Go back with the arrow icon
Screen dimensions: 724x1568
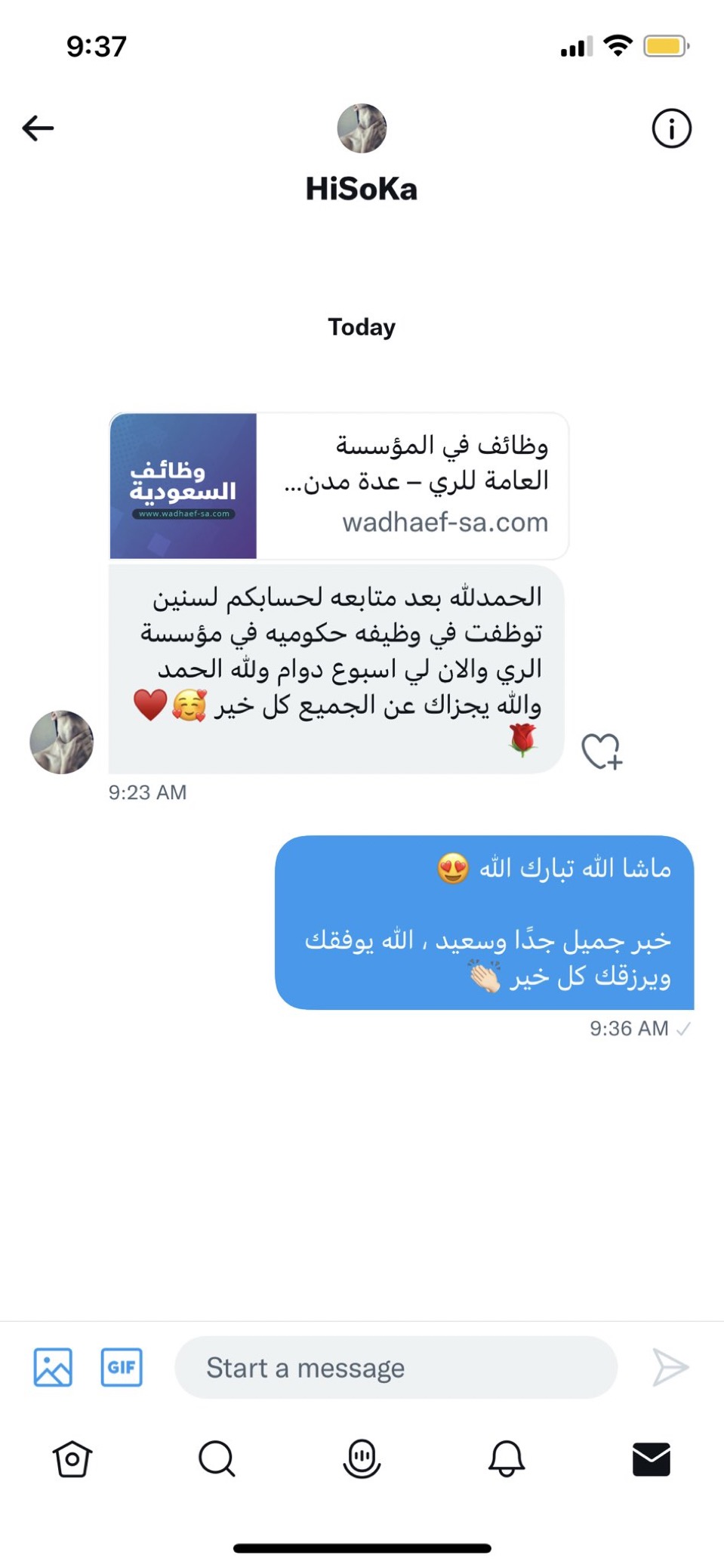(x=38, y=128)
